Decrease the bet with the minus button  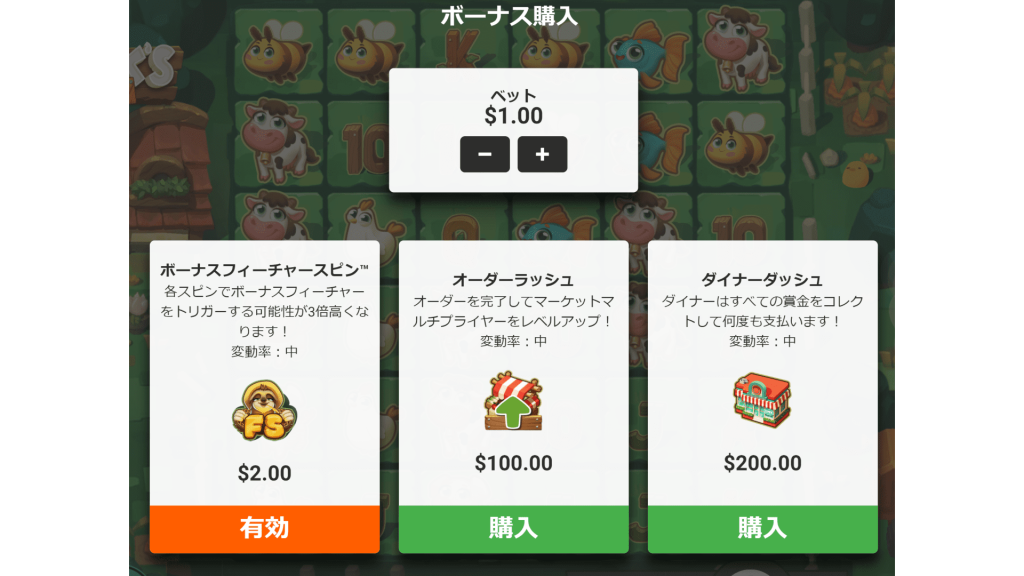(484, 154)
